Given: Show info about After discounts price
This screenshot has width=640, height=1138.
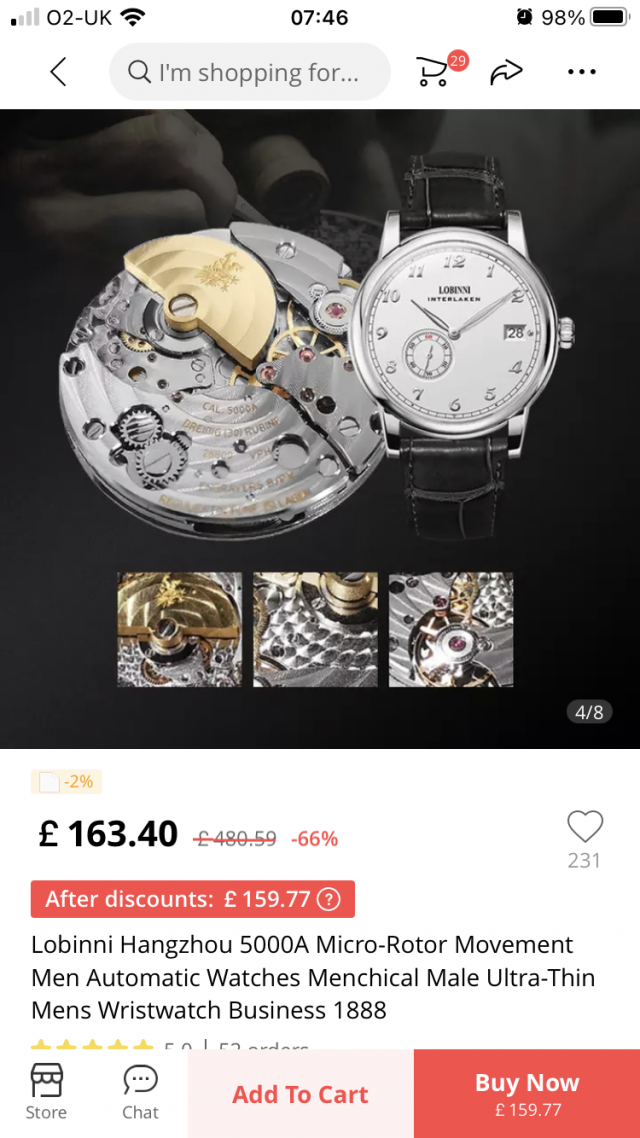Looking at the screenshot, I should [328, 899].
